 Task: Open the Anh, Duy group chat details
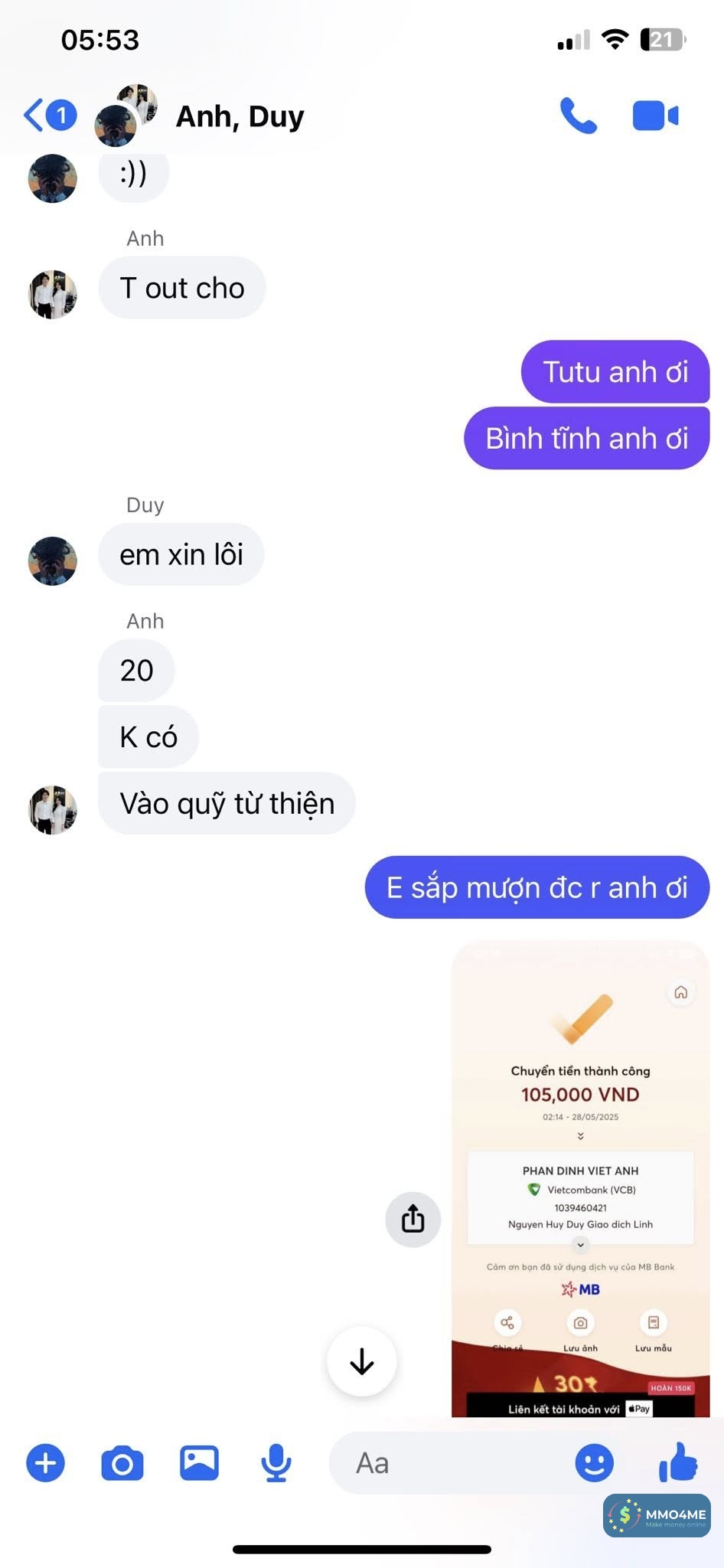coord(240,116)
